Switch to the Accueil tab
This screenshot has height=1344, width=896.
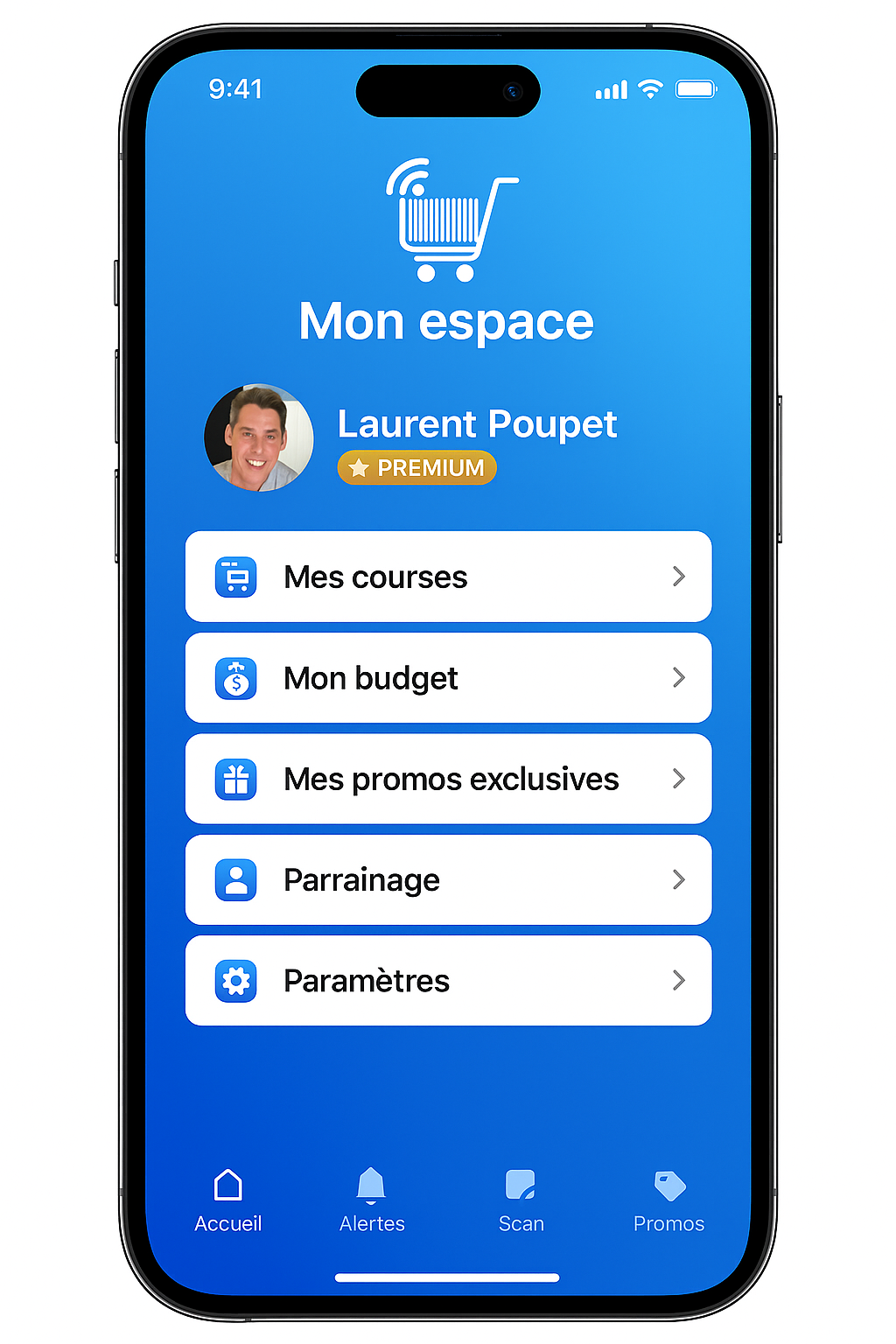228,1200
